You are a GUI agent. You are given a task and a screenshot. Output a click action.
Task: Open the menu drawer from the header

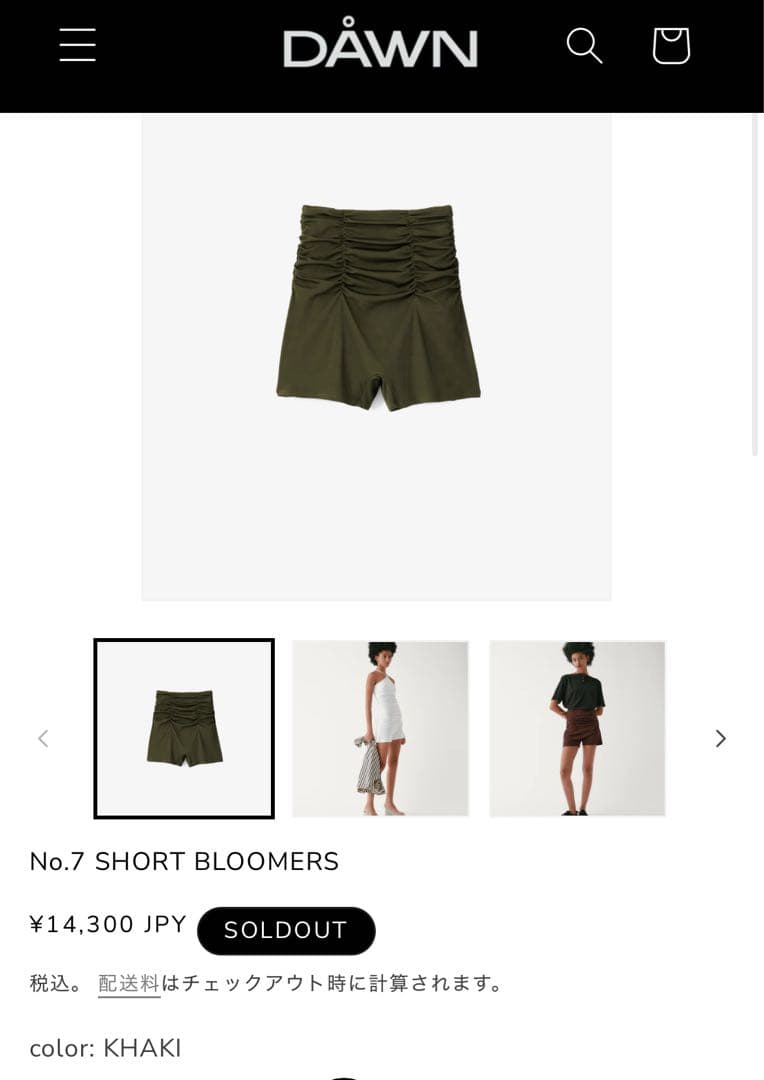pyautogui.click(x=77, y=46)
